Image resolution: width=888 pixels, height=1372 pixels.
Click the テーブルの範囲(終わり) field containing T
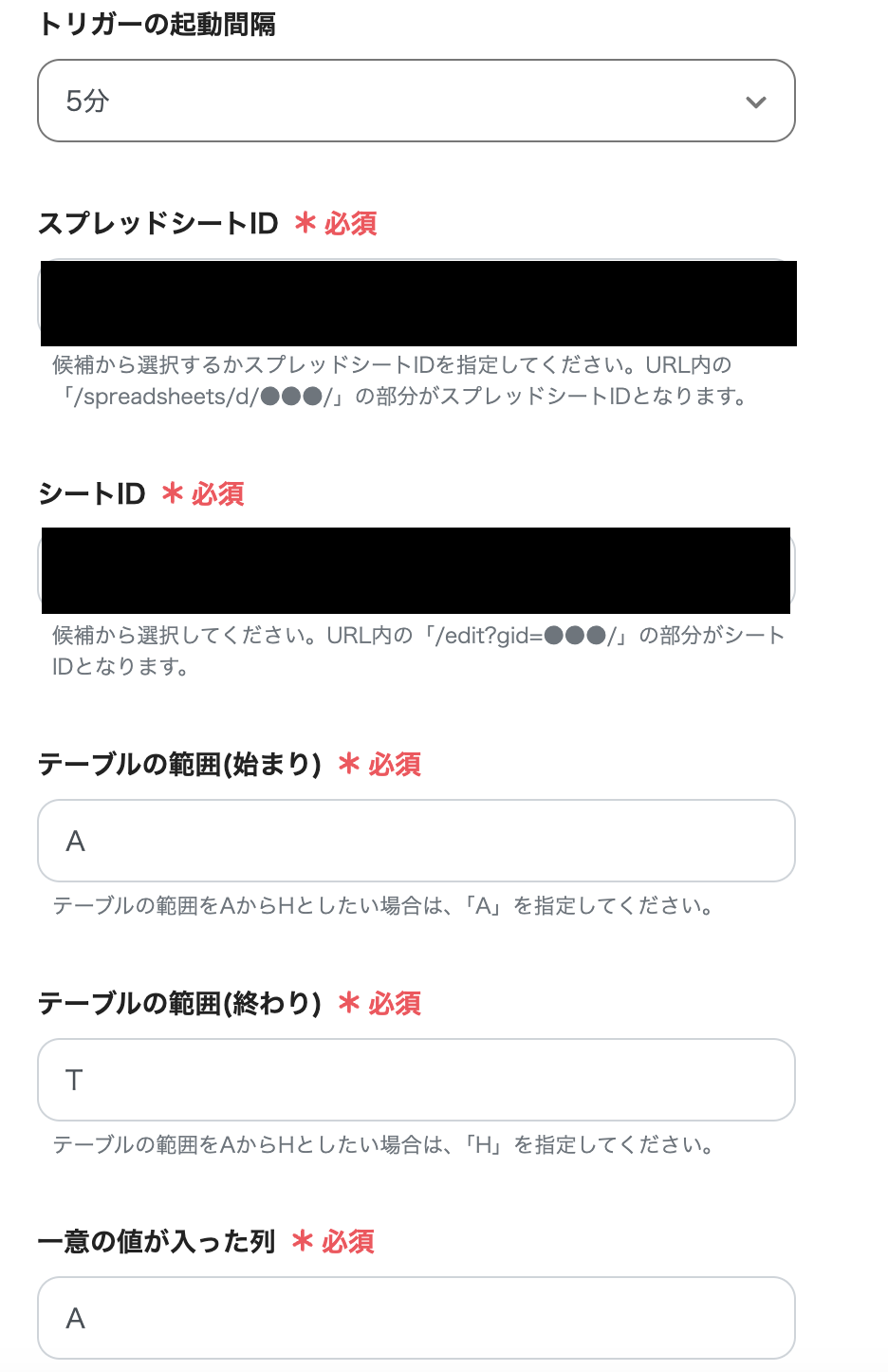(416, 1080)
